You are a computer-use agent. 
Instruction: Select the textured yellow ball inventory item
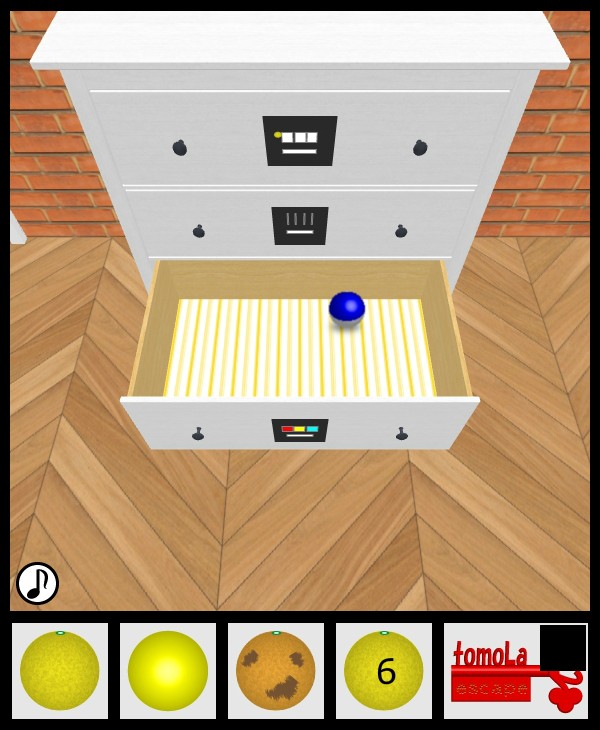[60, 671]
